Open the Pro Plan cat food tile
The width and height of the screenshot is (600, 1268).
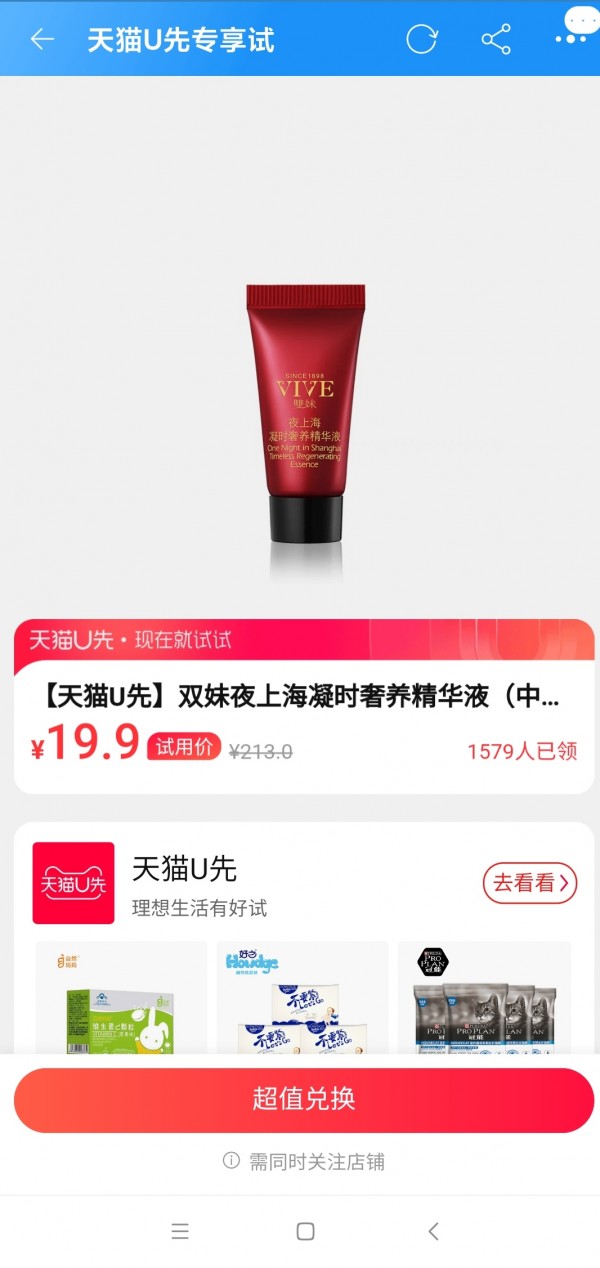tap(484, 997)
